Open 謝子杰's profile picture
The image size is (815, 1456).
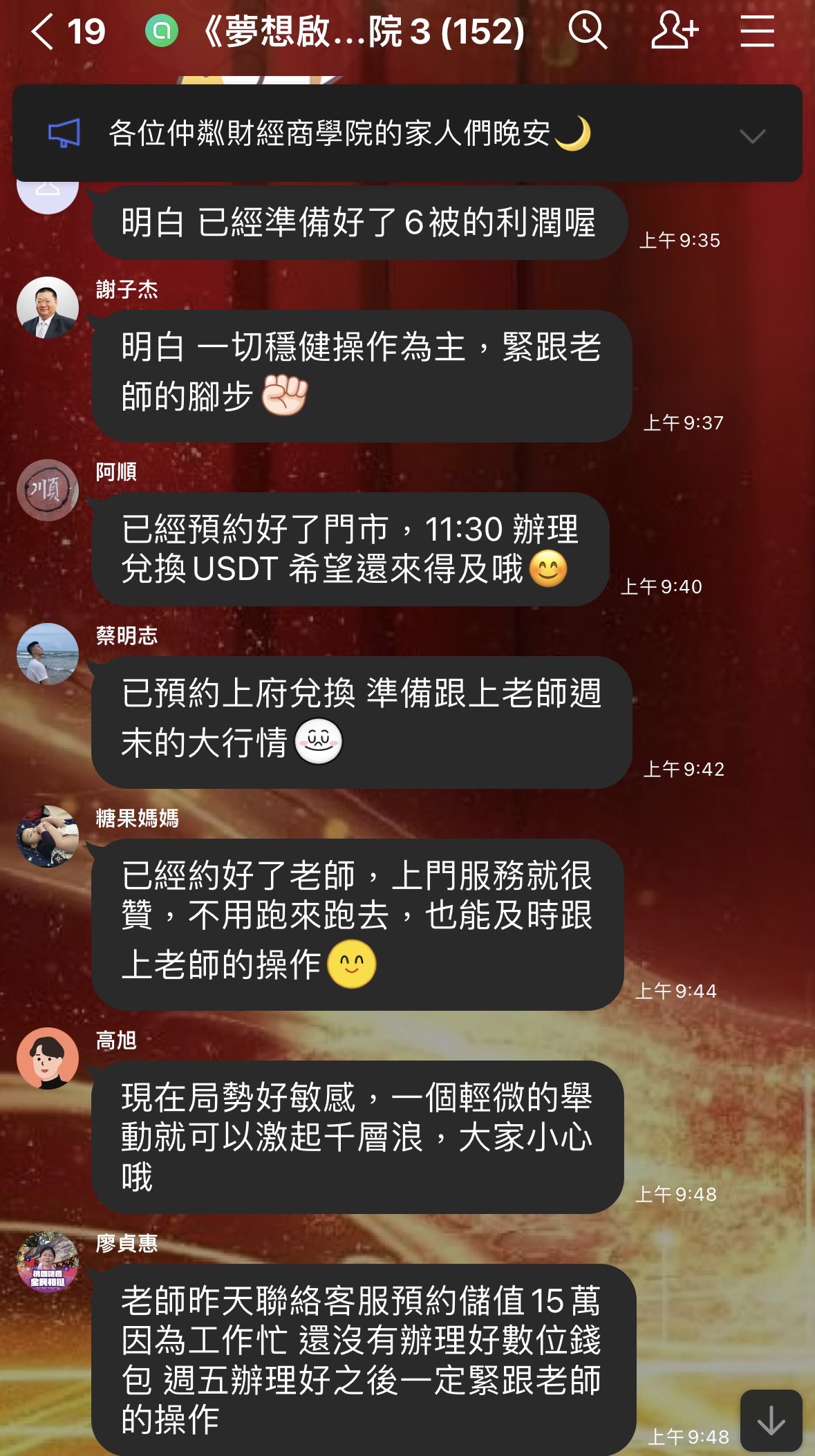click(48, 308)
